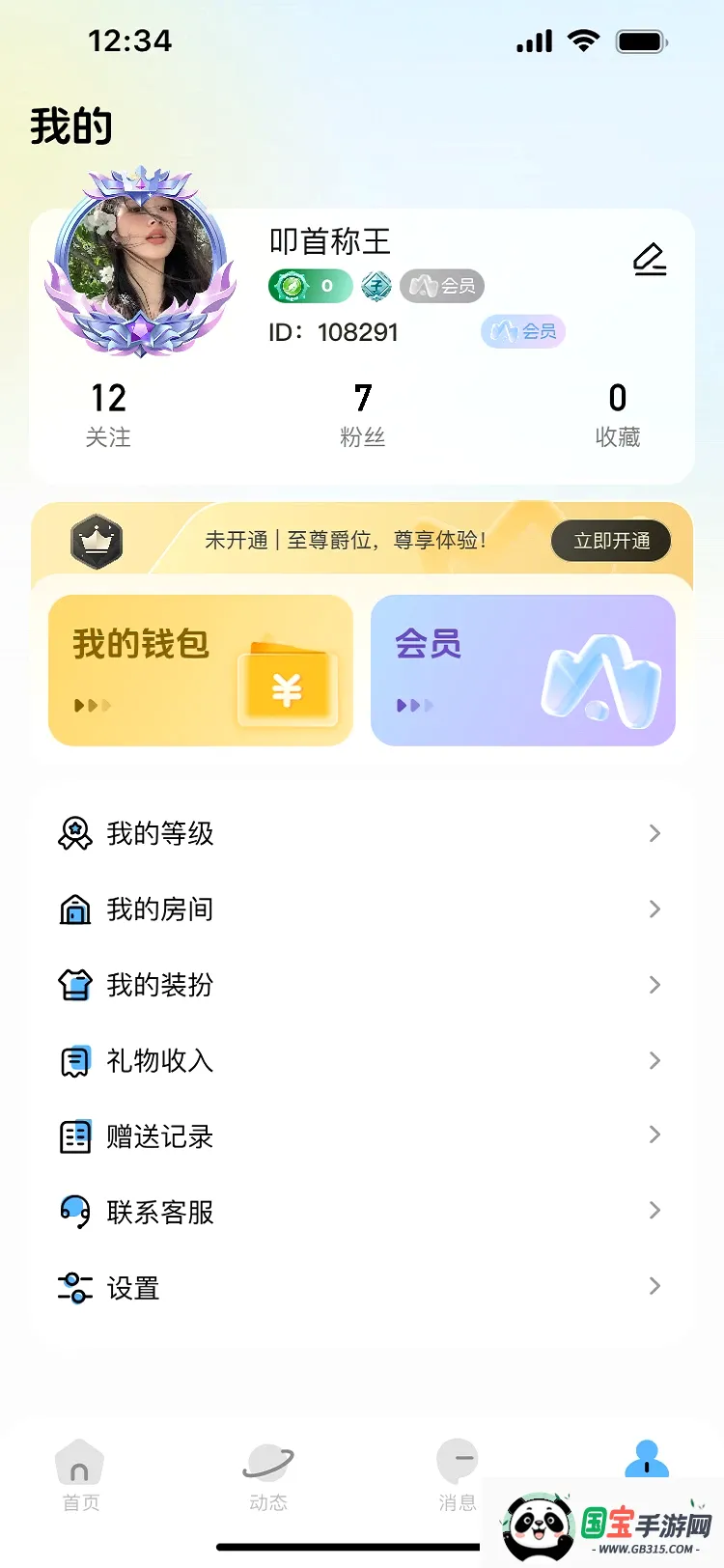Open 礼物收入 row
The height and width of the screenshot is (1568, 724).
(362, 1061)
